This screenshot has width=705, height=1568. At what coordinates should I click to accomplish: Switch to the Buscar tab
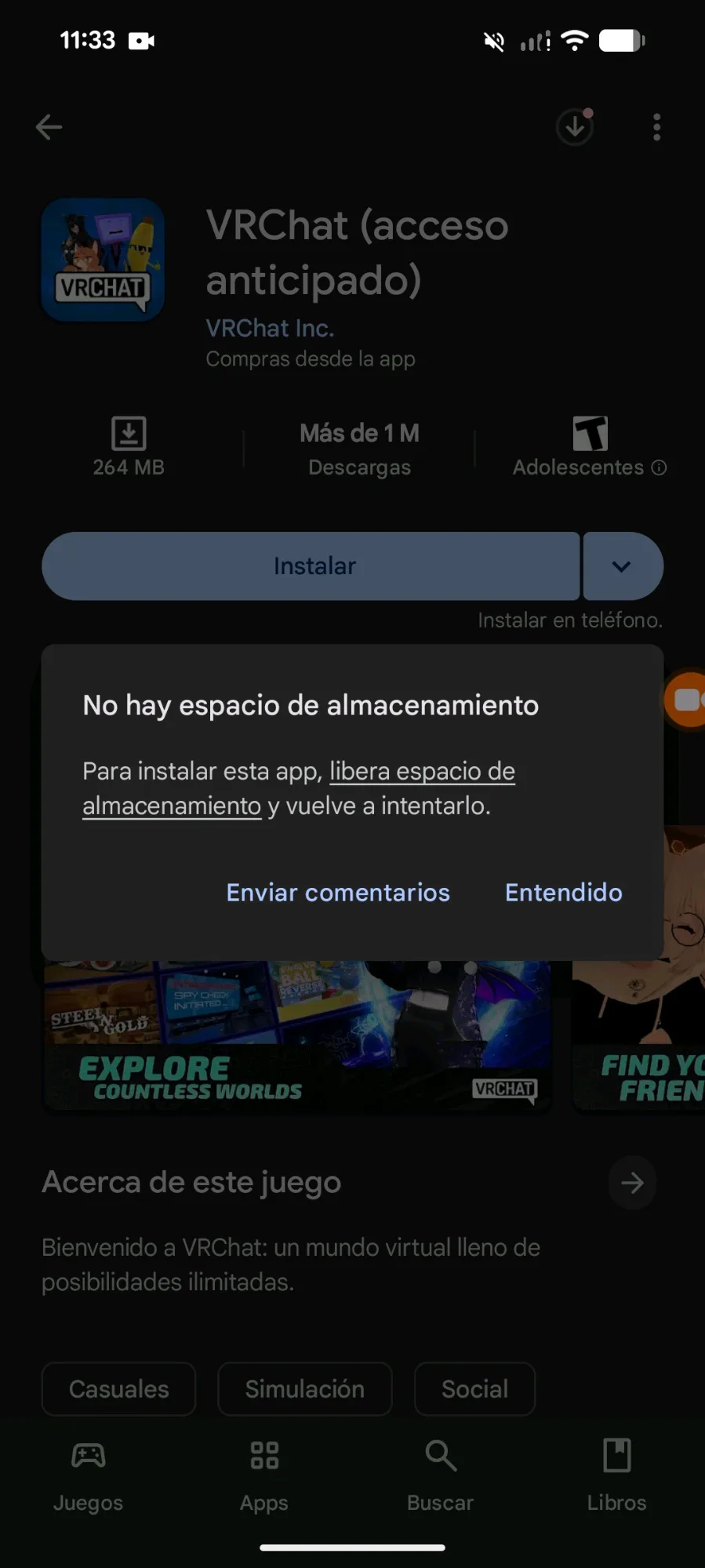pyautogui.click(x=440, y=1476)
